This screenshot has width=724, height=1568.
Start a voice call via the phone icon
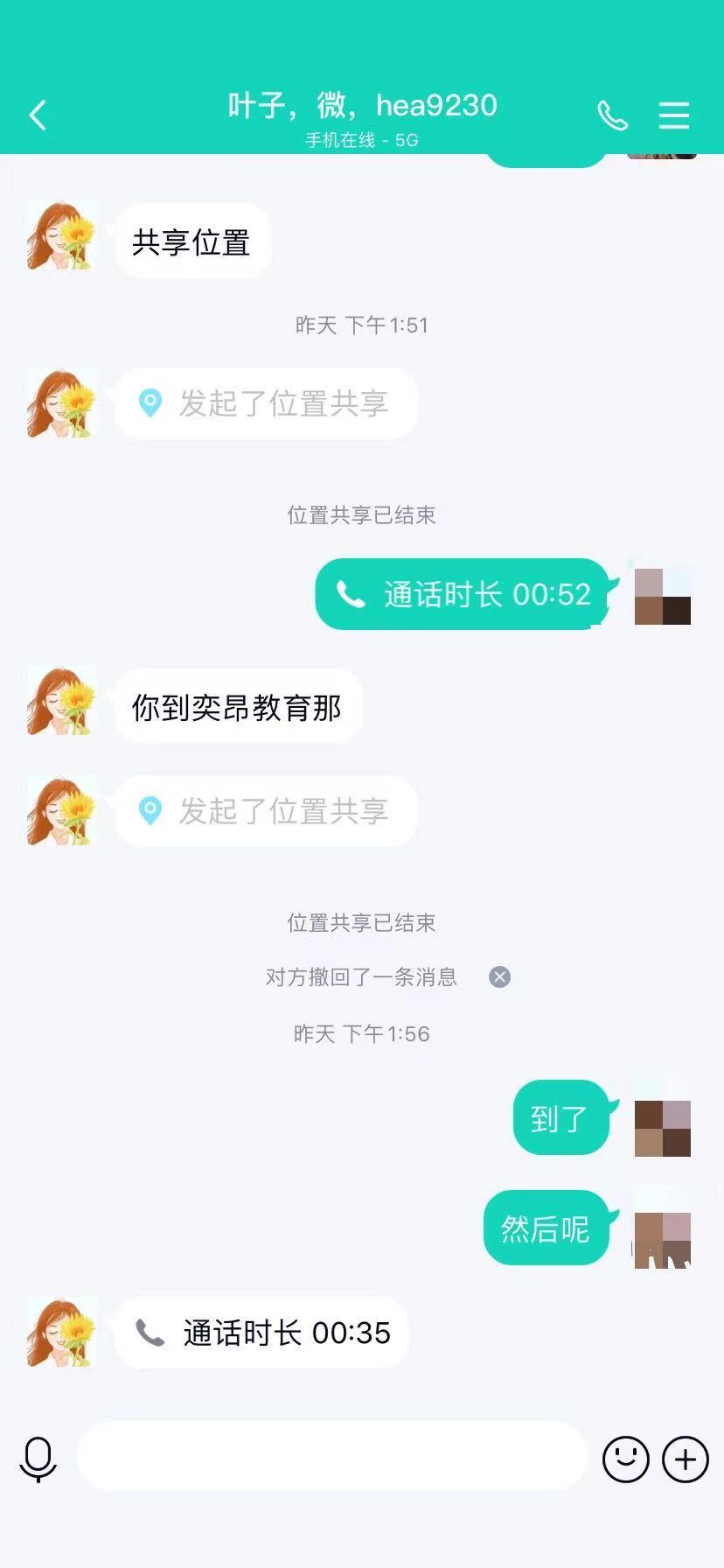coord(613,115)
